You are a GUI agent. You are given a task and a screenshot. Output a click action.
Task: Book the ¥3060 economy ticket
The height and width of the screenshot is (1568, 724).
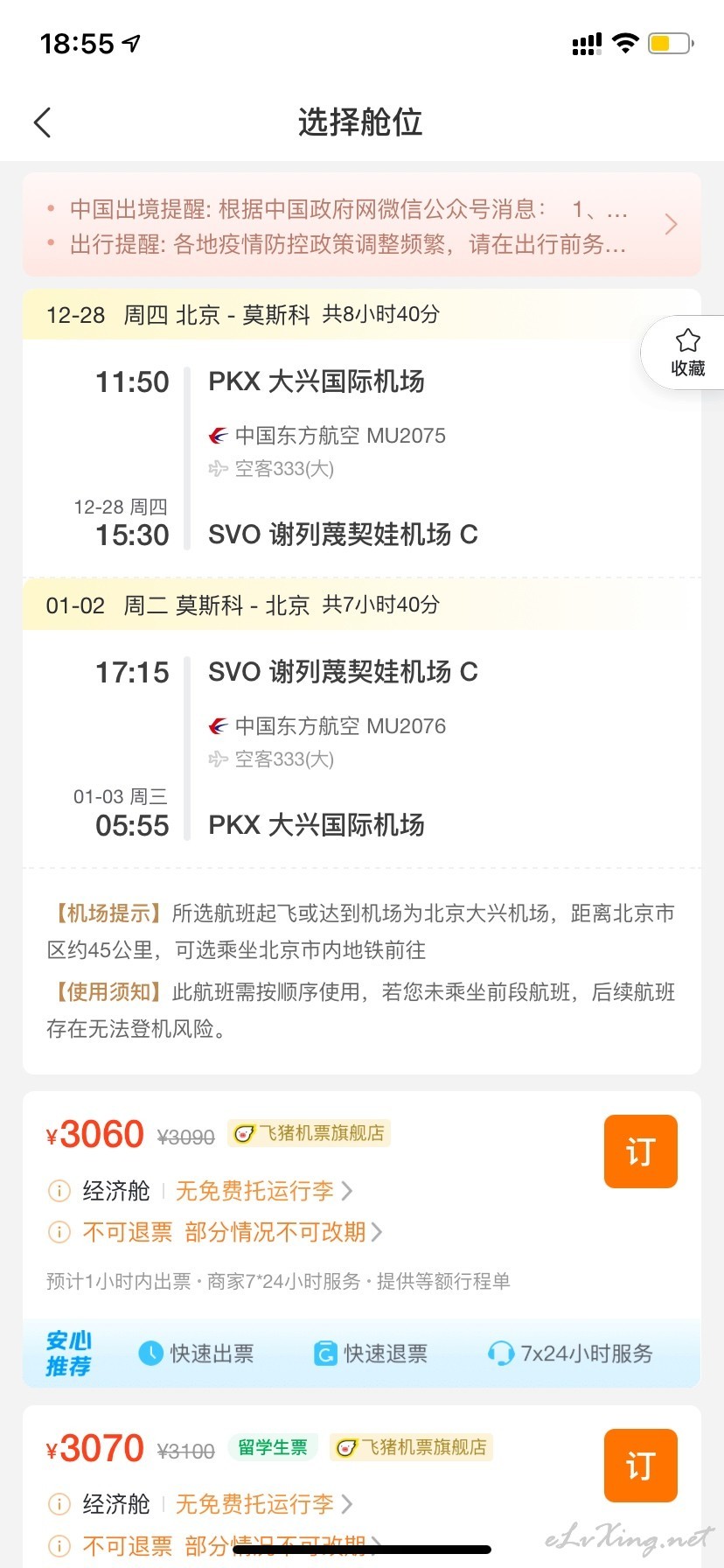[640, 1151]
